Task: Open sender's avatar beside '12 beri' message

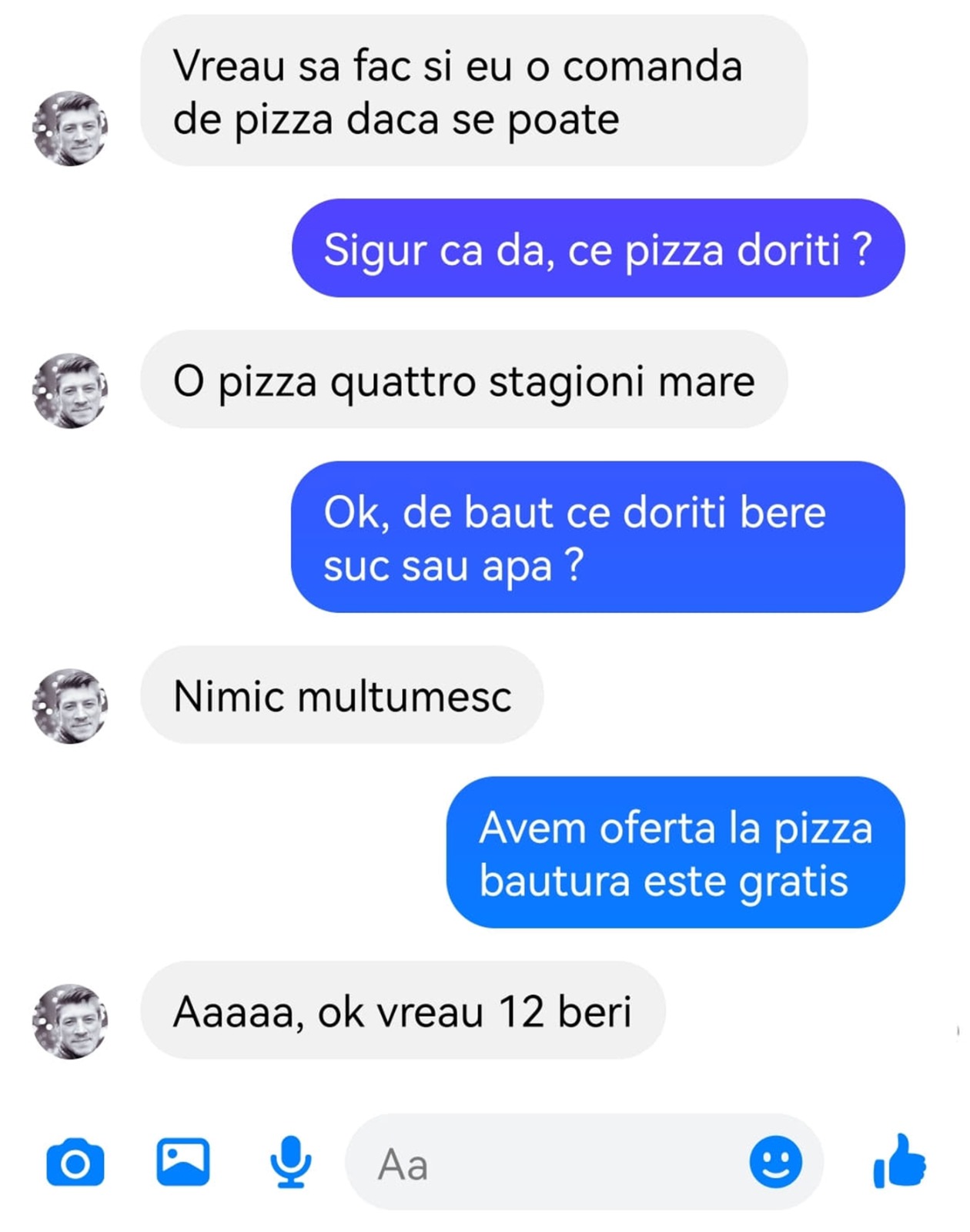Action: (x=70, y=1021)
